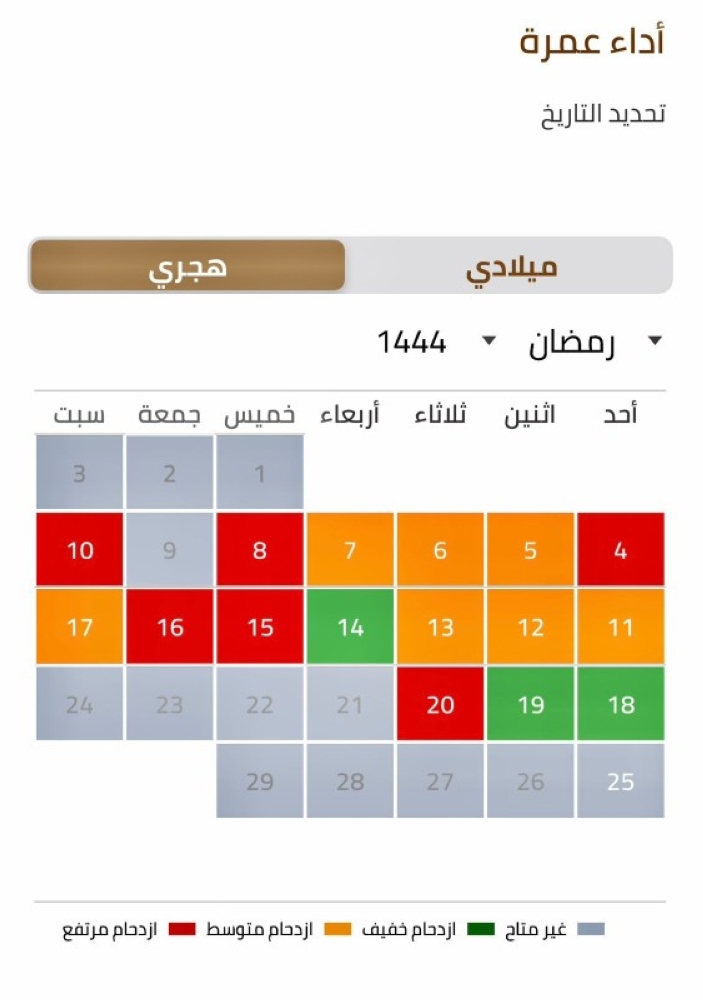Tap day 8 on the calendar
Image resolution: width=703 pixels, height=1000 pixels.
[x=260, y=550]
